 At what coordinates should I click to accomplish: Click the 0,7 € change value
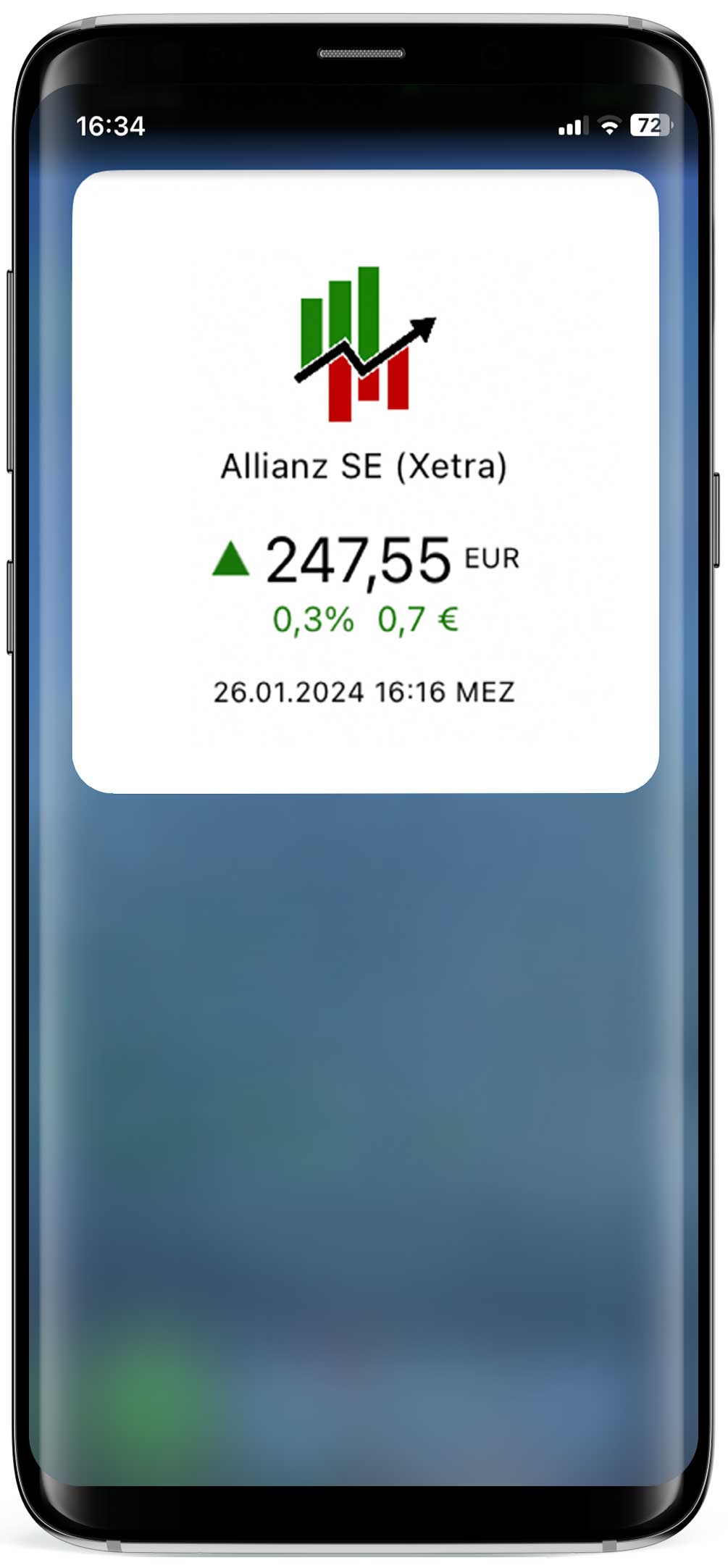(x=417, y=619)
